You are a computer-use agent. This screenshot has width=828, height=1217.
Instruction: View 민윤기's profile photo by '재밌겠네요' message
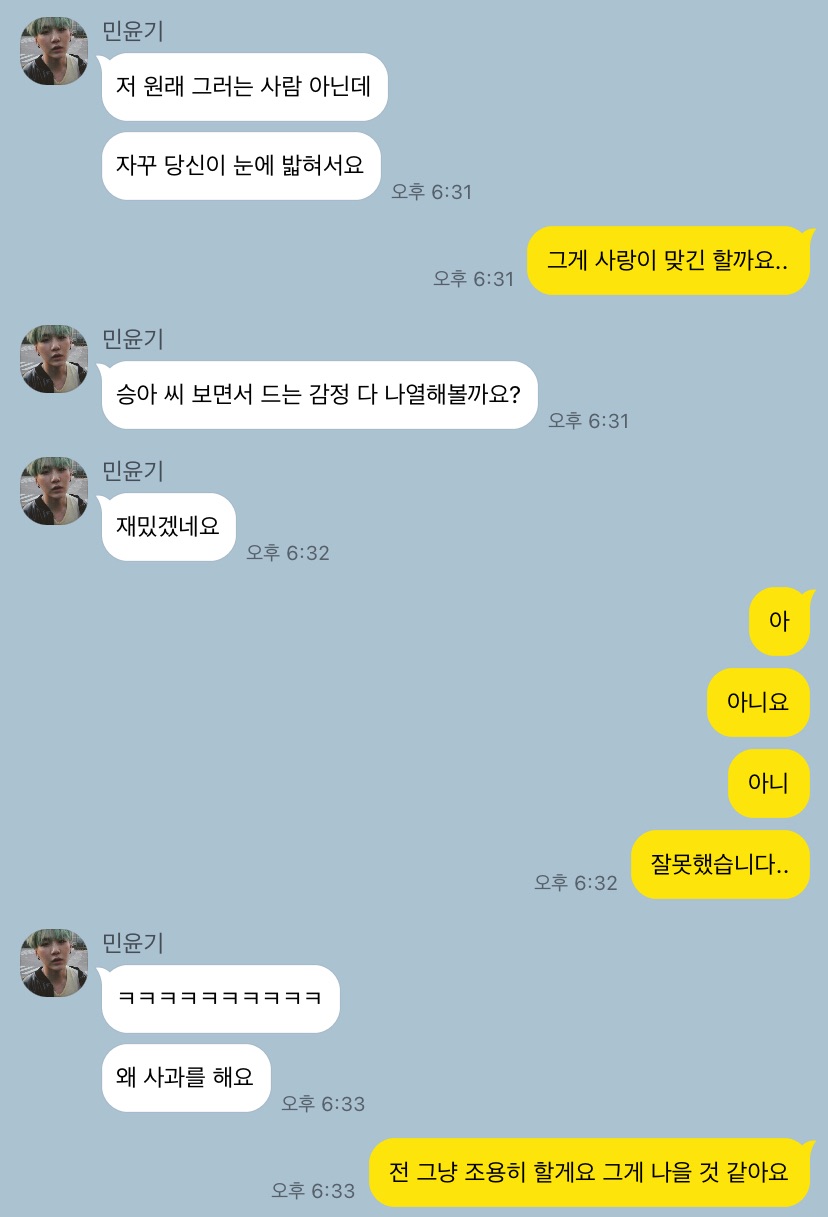(x=54, y=491)
